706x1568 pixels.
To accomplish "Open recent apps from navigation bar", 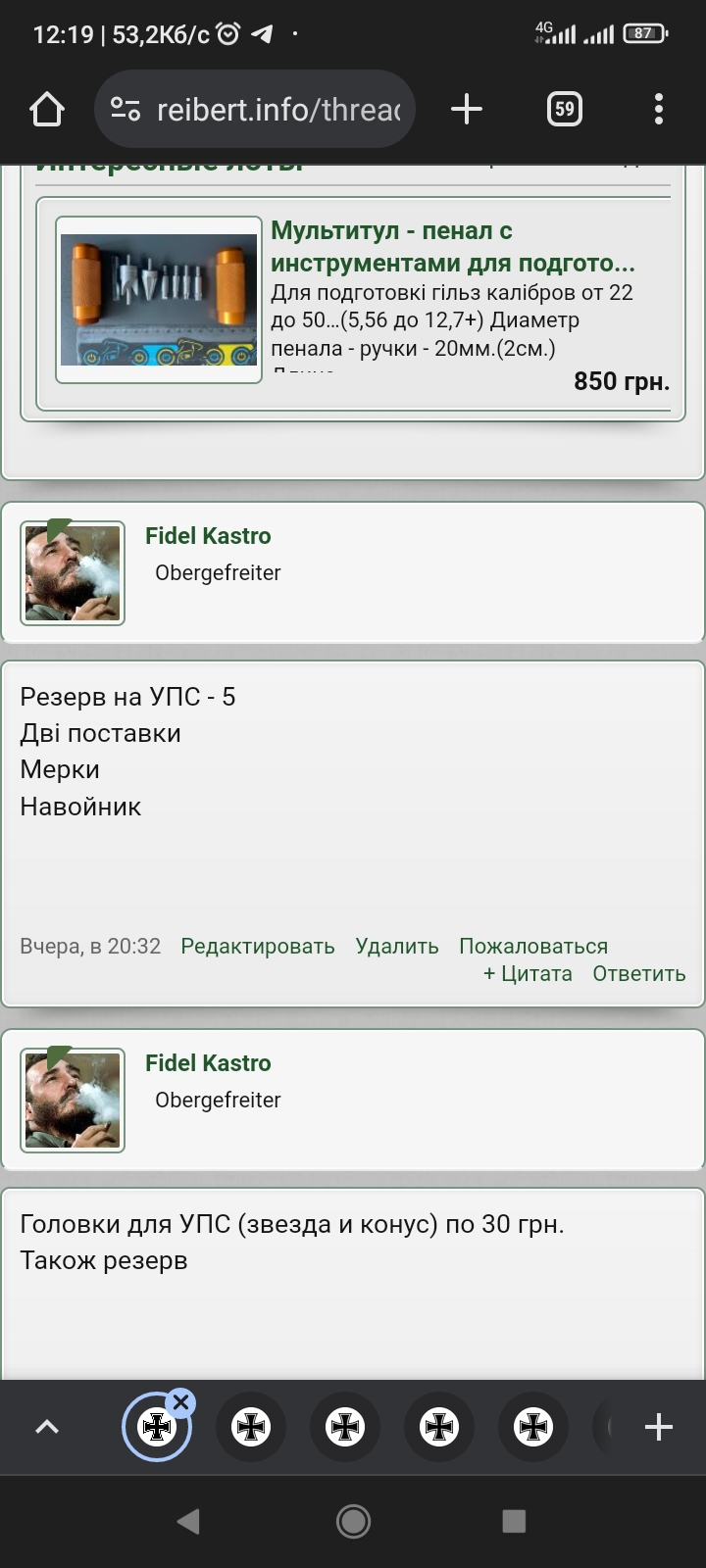I will tap(514, 1521).
